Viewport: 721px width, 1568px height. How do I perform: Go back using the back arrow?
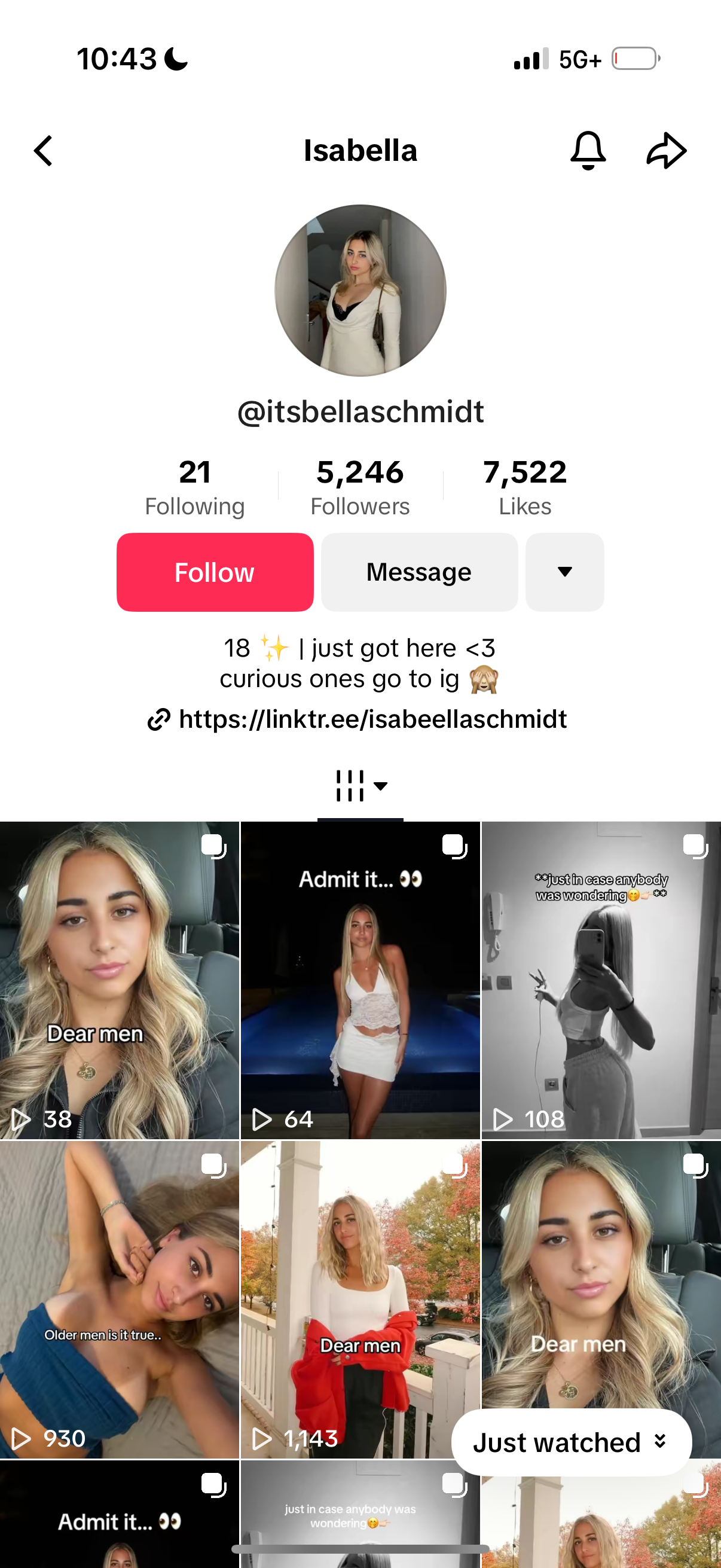pos(43,150)
